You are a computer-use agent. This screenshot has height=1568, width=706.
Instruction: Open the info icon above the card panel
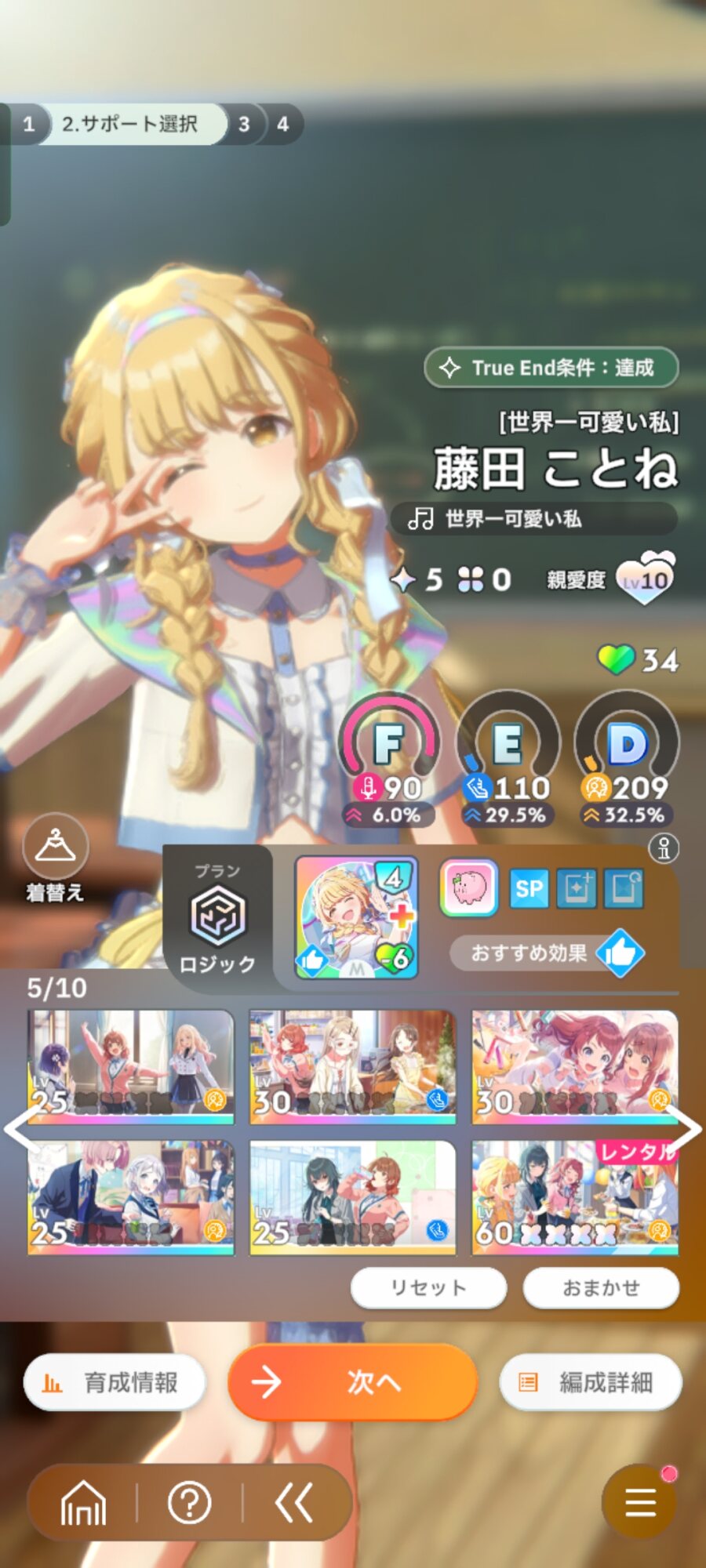(664, 848)
